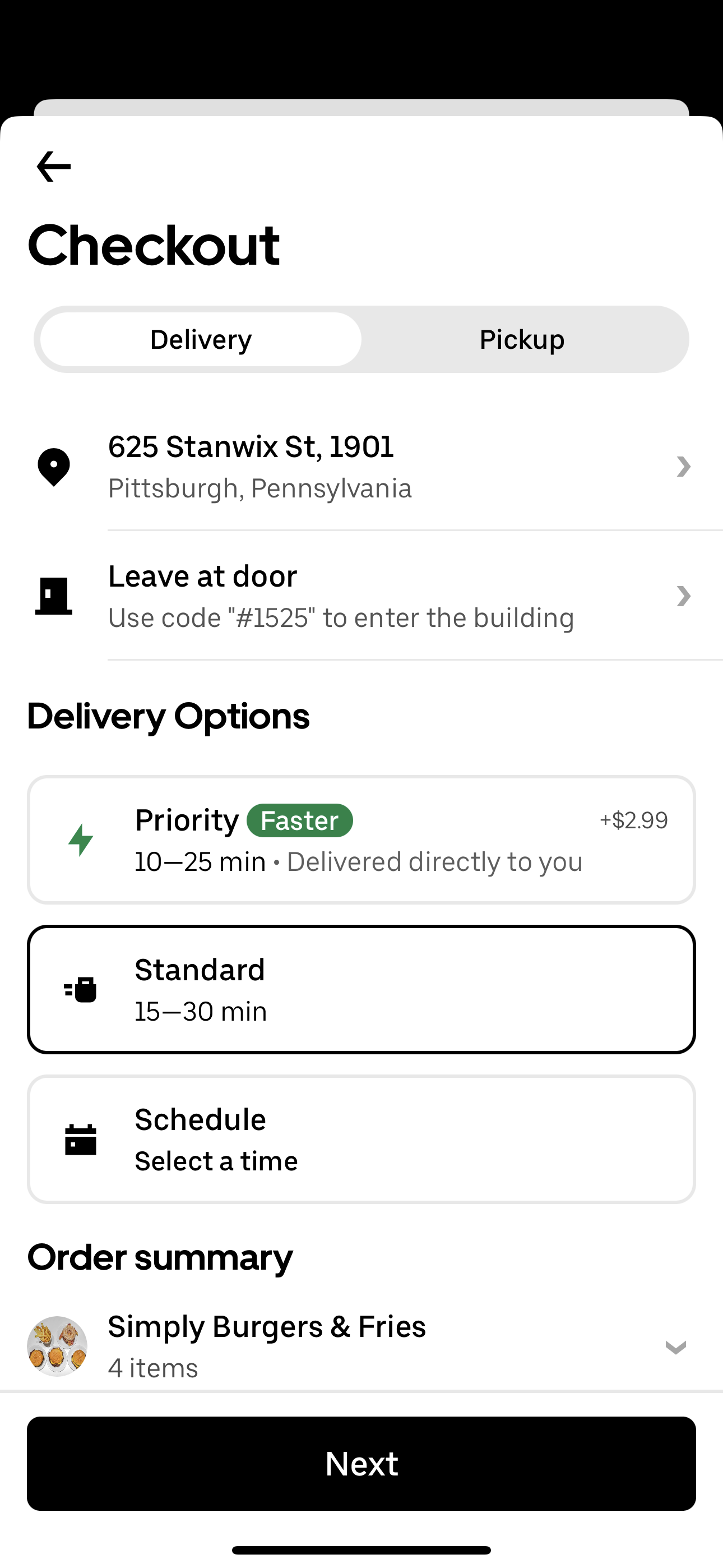Stay on the Delivery tab
Screen dimensions: 723x1568
tap(200, 339)
